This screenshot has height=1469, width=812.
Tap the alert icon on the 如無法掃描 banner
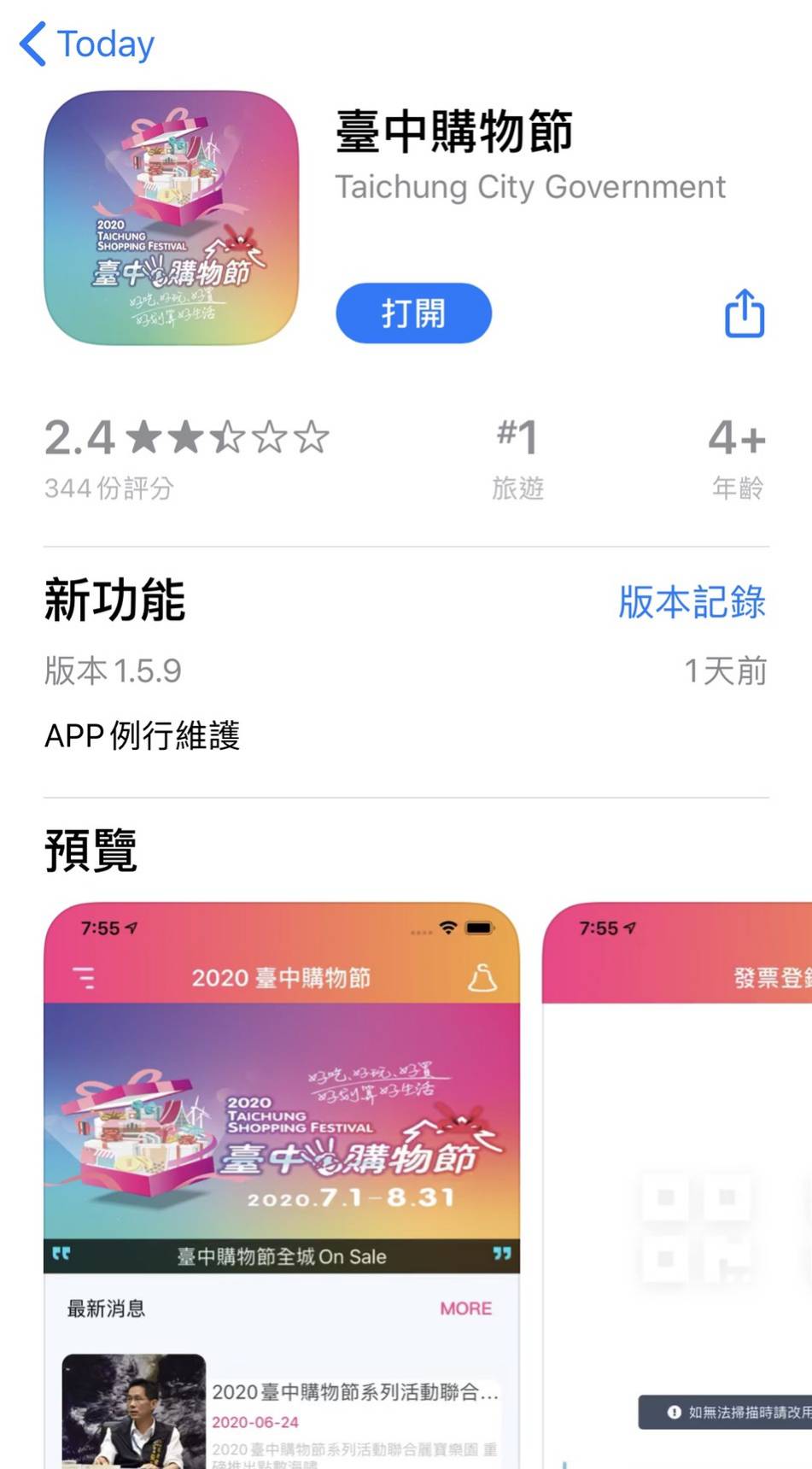674,1413
